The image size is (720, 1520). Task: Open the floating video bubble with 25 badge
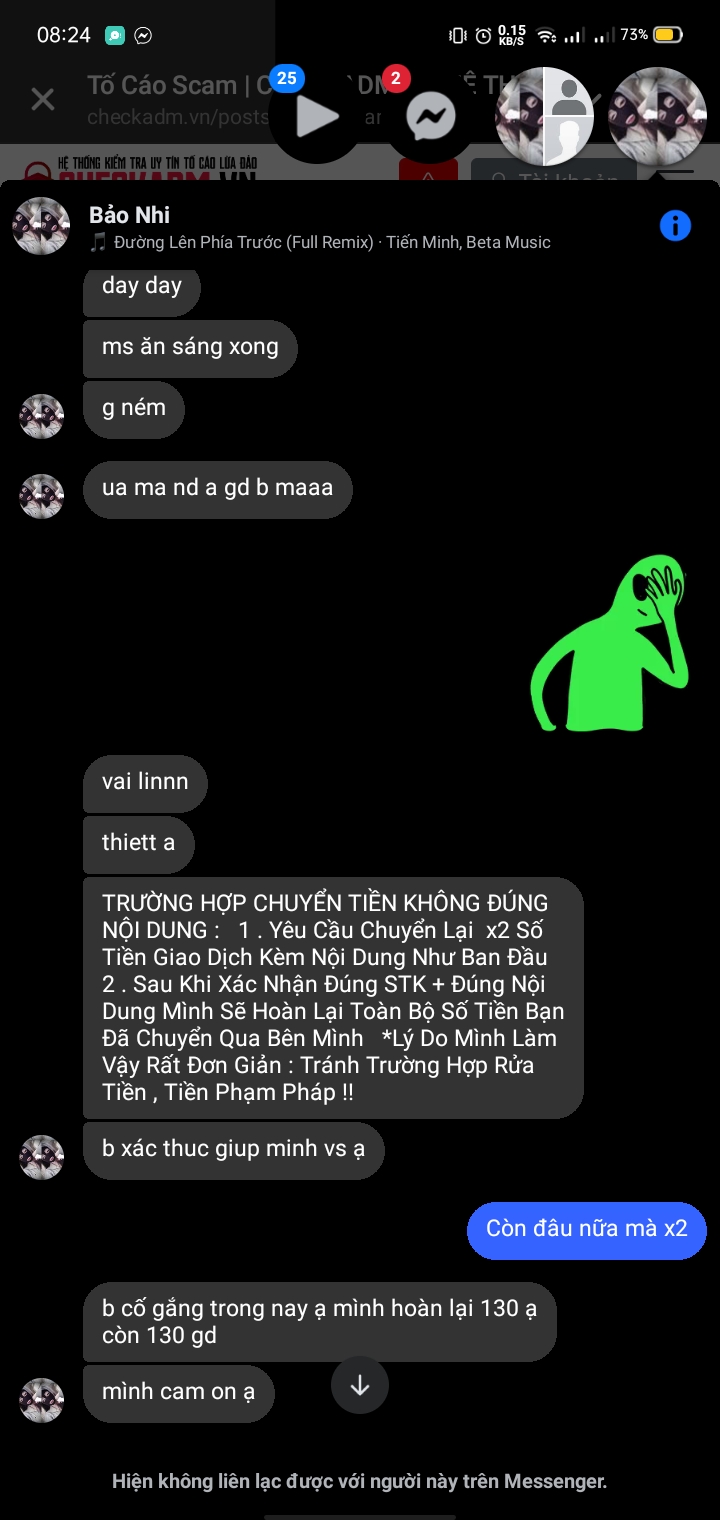click(x=315, y=117)
